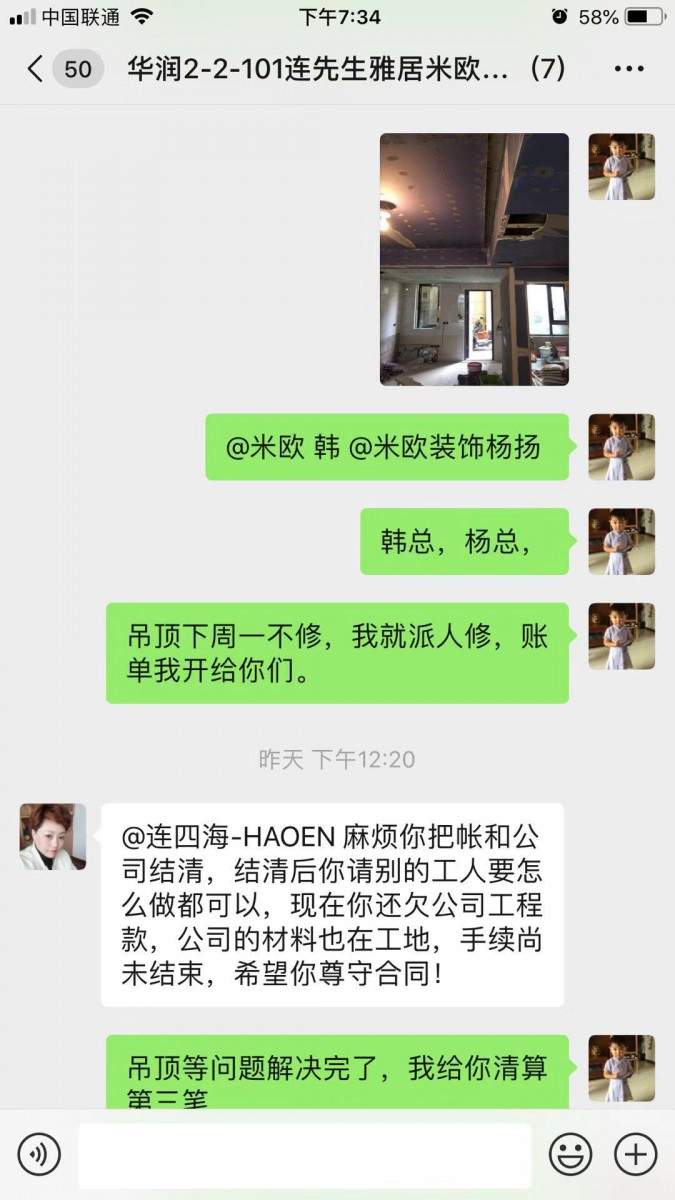Image resolution: width=675 pixels, height=1200 pixels.
Task: Open sender avatar beside the 吊顶下周一不修 message
Action: 621,636
